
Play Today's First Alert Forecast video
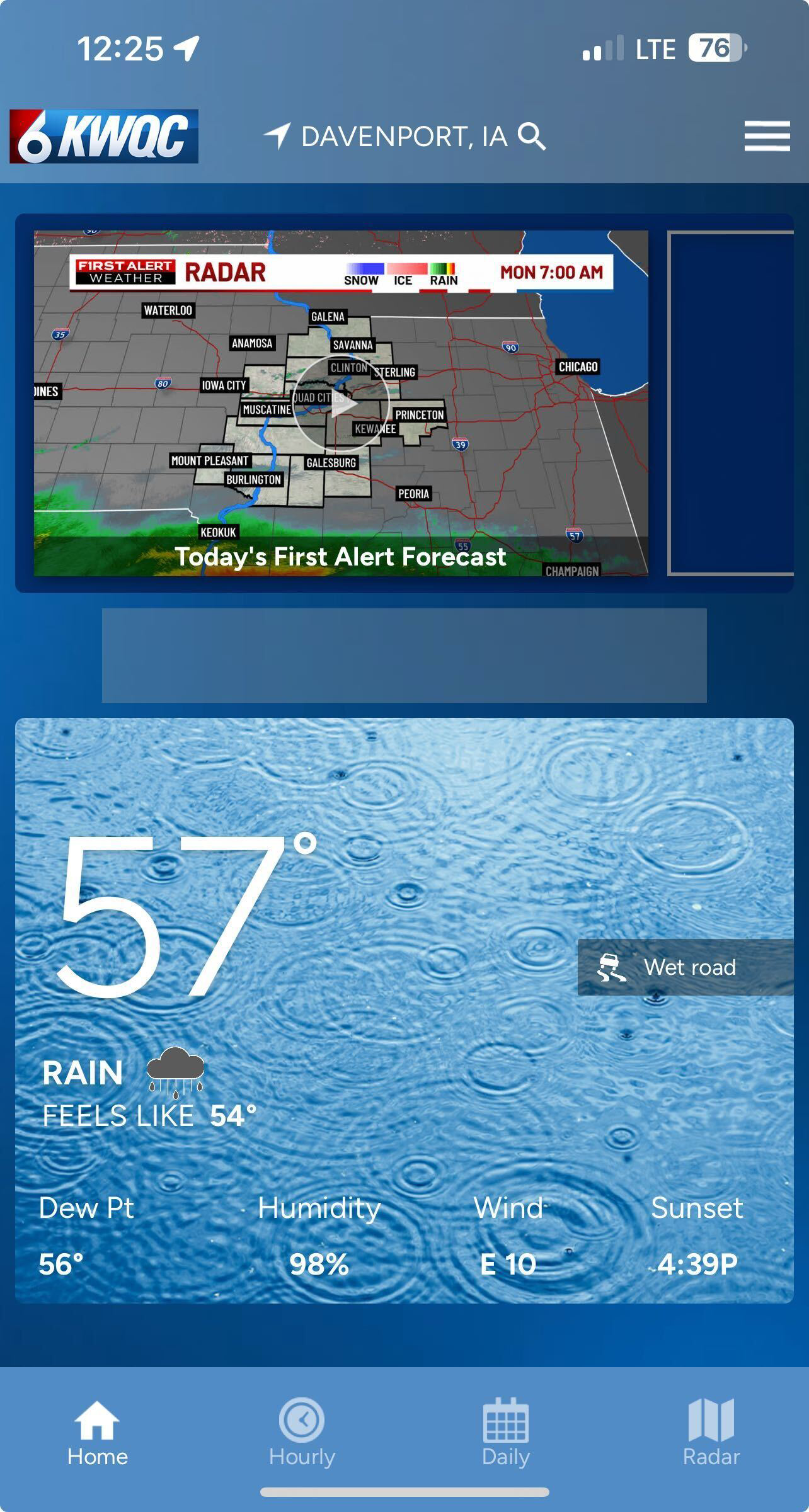[x=341, y=404]
